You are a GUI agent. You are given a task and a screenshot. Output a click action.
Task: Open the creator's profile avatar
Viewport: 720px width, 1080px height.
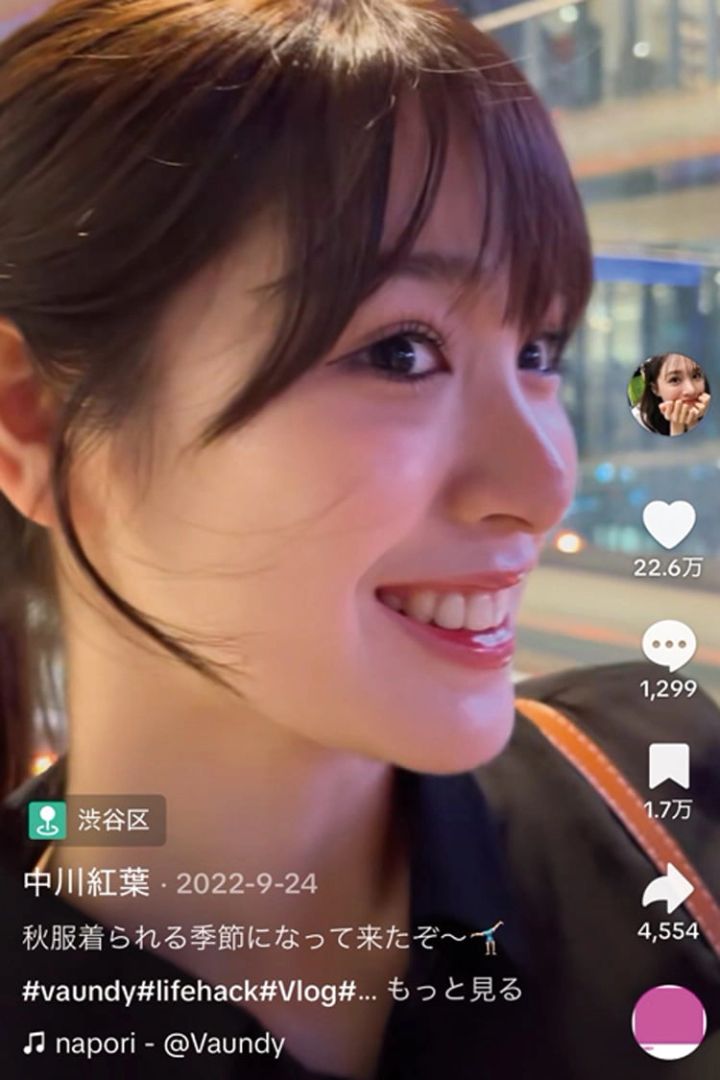668,394
